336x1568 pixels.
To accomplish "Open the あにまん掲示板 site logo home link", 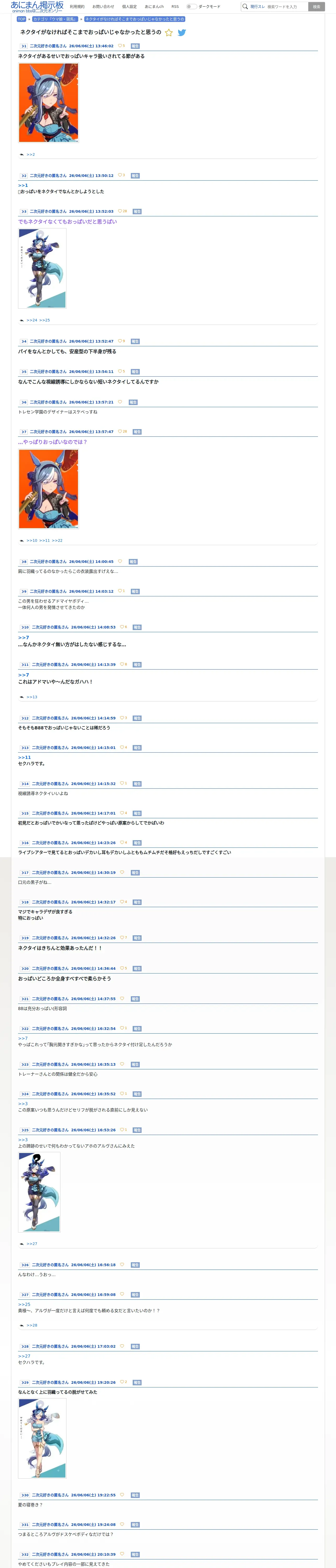I will (x=37, y=7).
